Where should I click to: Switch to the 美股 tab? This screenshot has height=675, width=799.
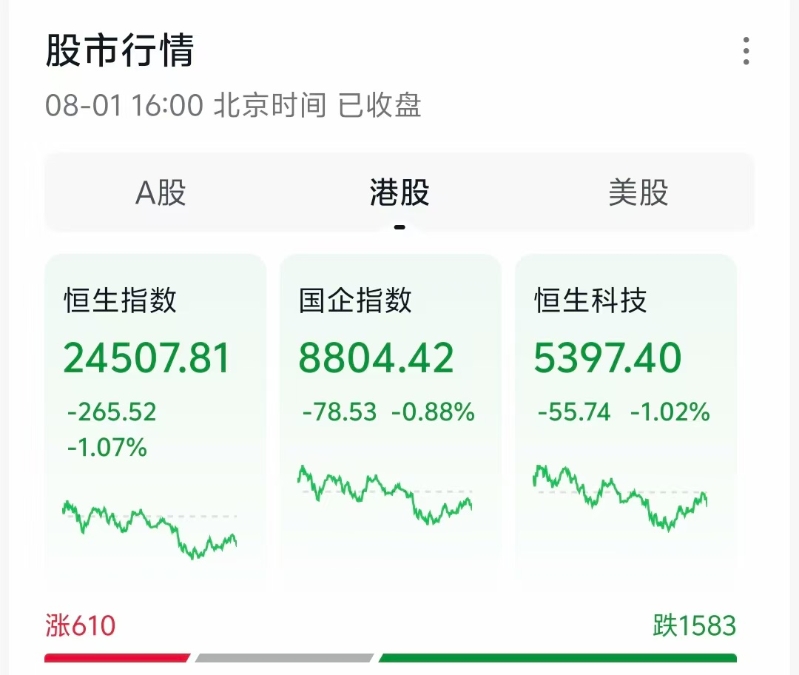(637, 192)
